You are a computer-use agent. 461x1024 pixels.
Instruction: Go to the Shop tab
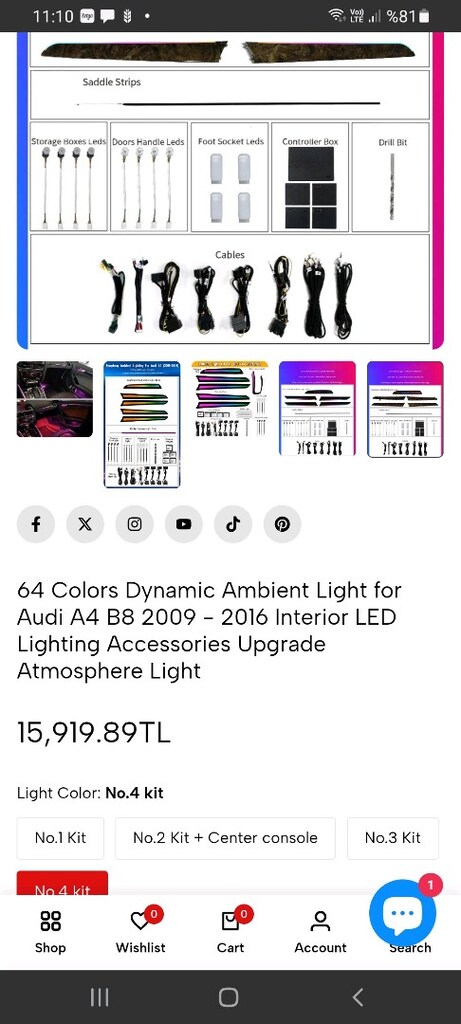pos(50,932)
